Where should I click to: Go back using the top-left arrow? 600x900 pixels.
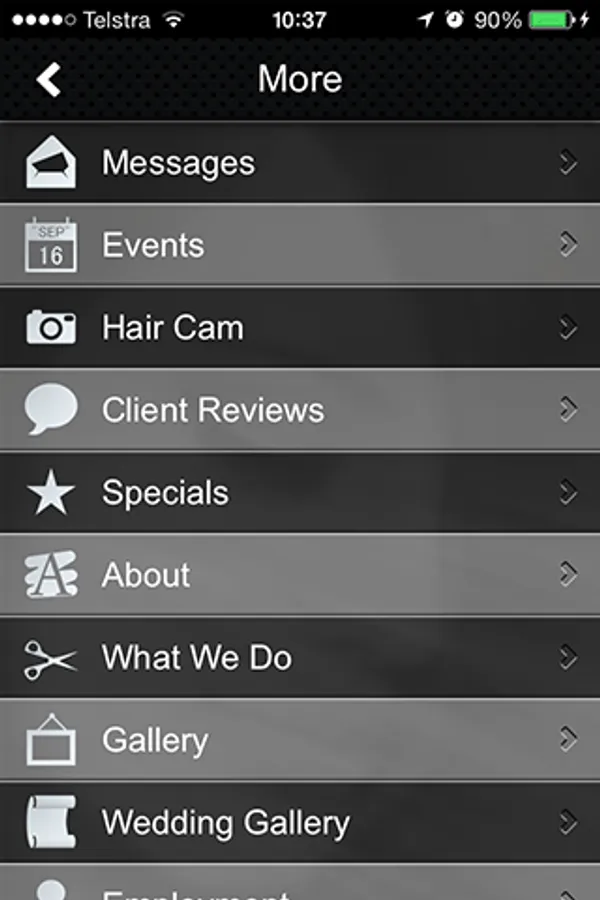(48, 79)
